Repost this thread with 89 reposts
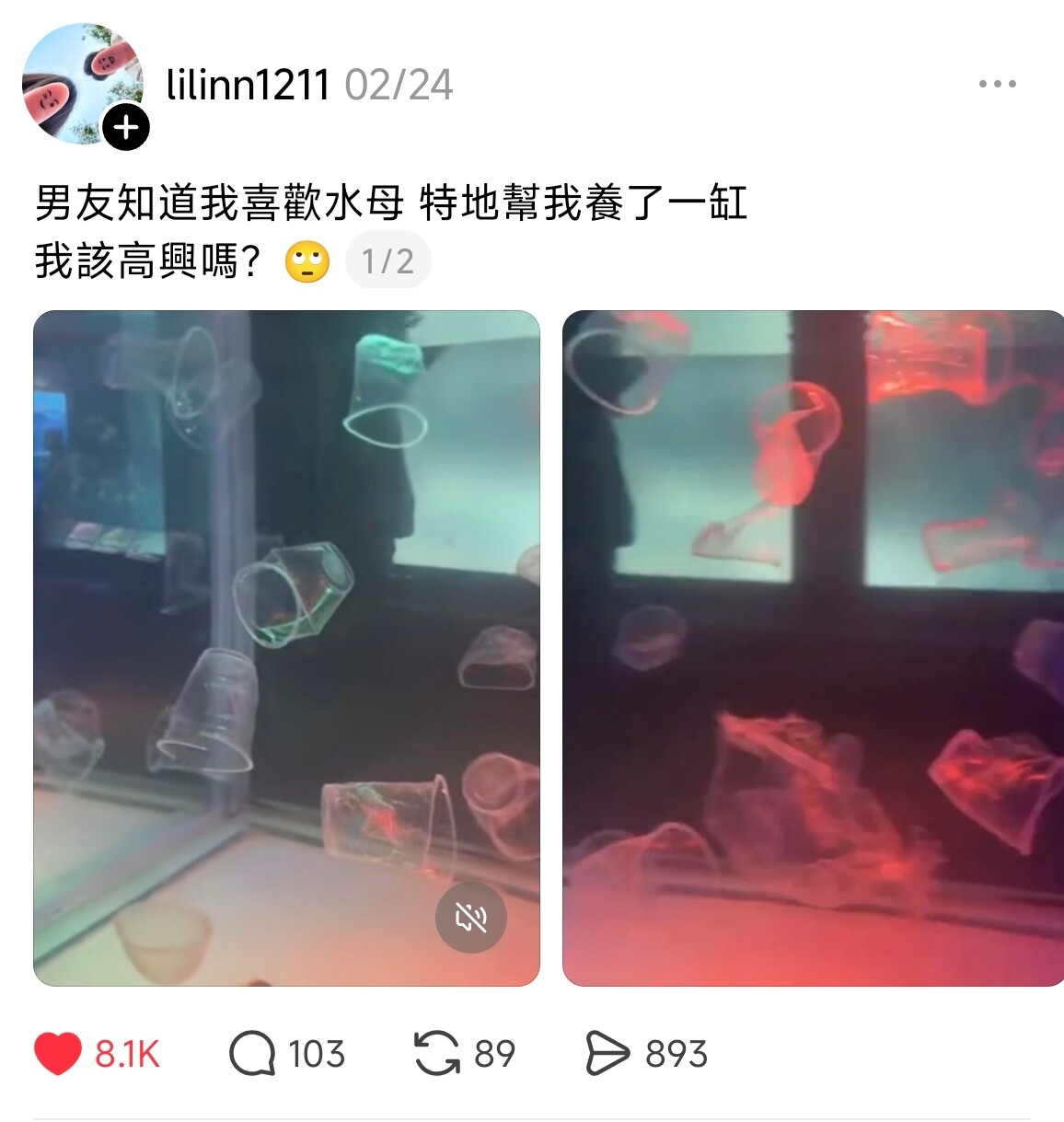 pyautogui.click(x=436, y=1054)
